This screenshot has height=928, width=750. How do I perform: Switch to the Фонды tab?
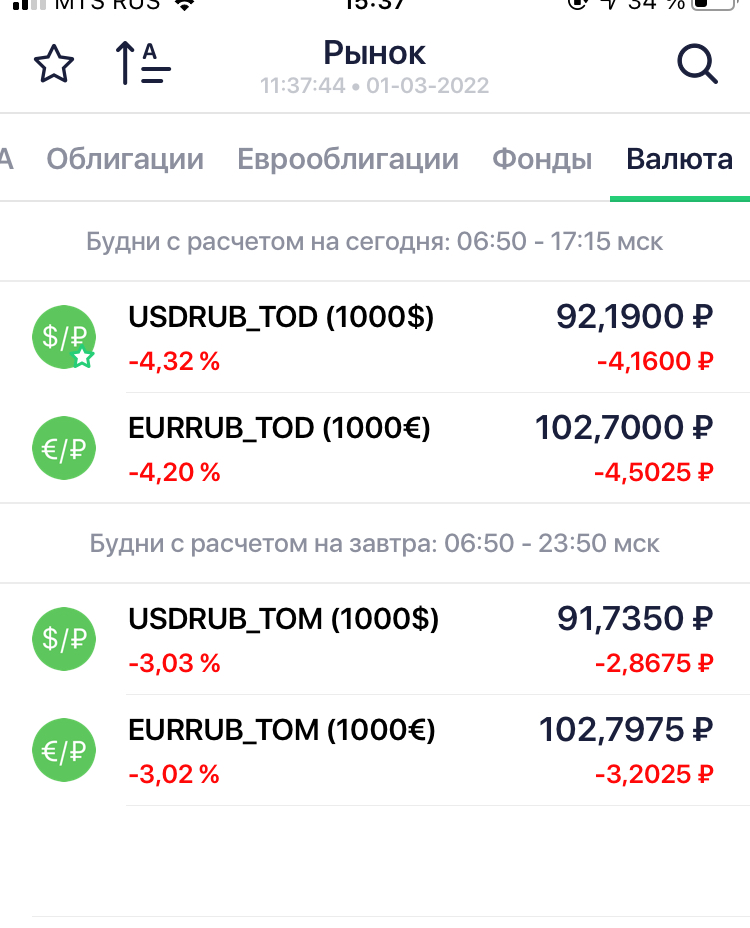pos(542,159)
